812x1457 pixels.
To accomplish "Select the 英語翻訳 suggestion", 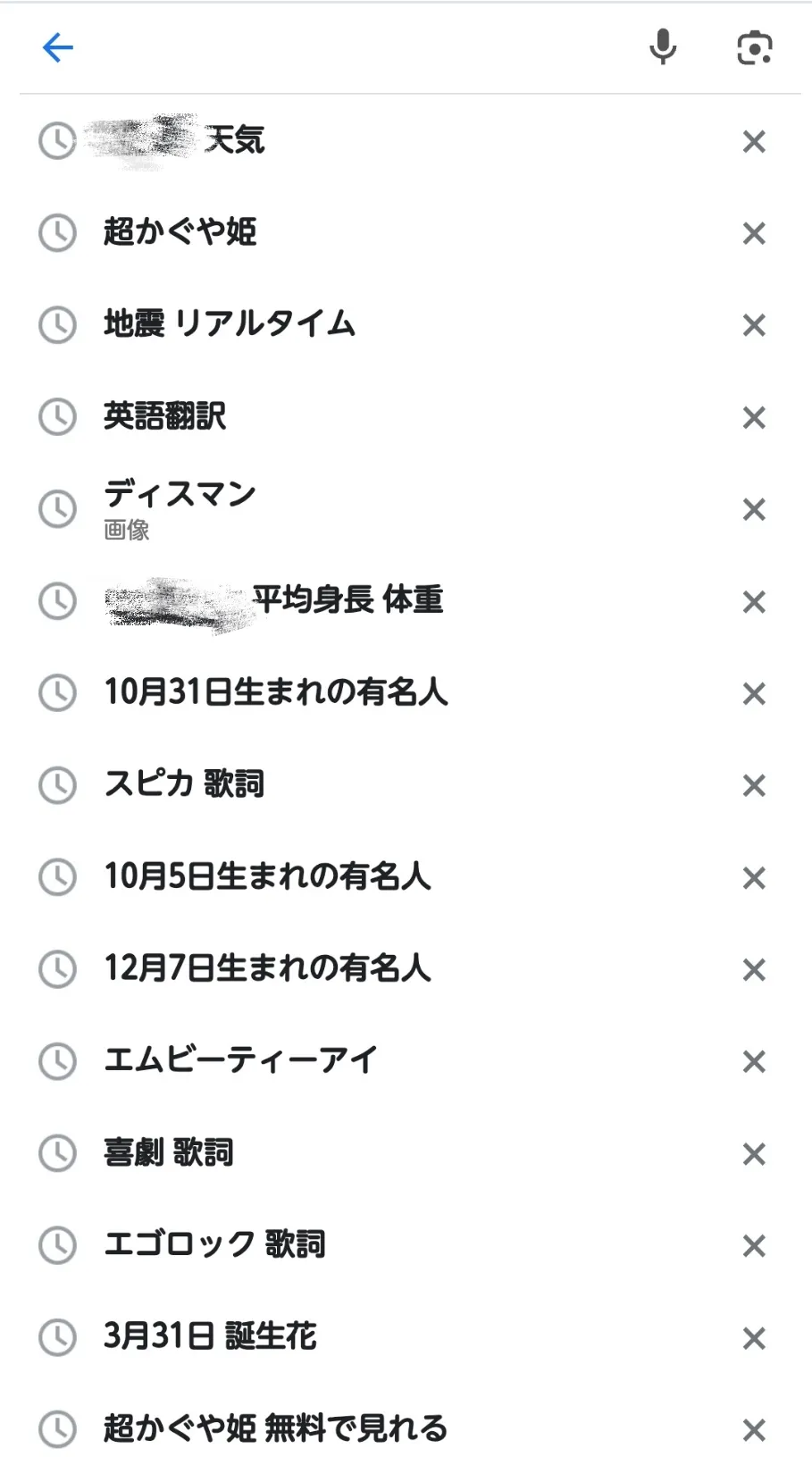I will click(x=165, y=416).
